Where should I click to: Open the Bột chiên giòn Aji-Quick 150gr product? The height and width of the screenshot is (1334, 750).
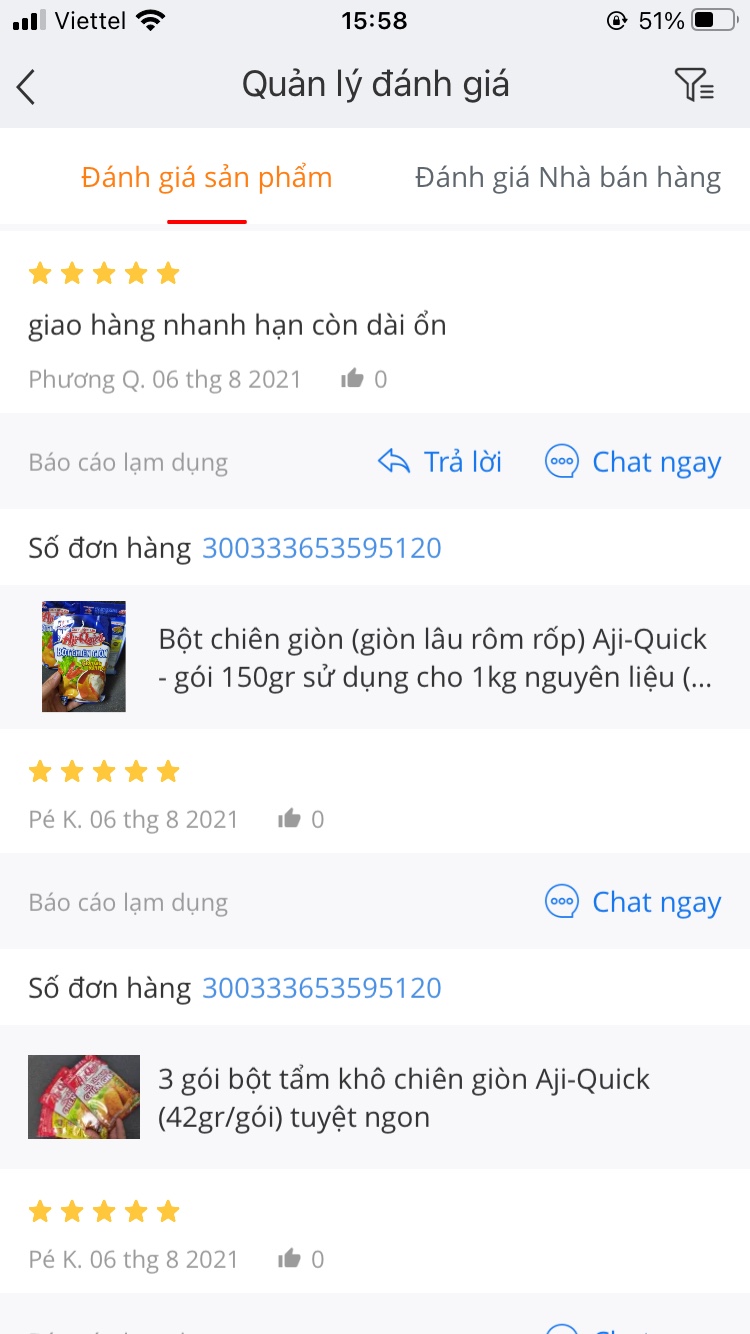point(432,658)
